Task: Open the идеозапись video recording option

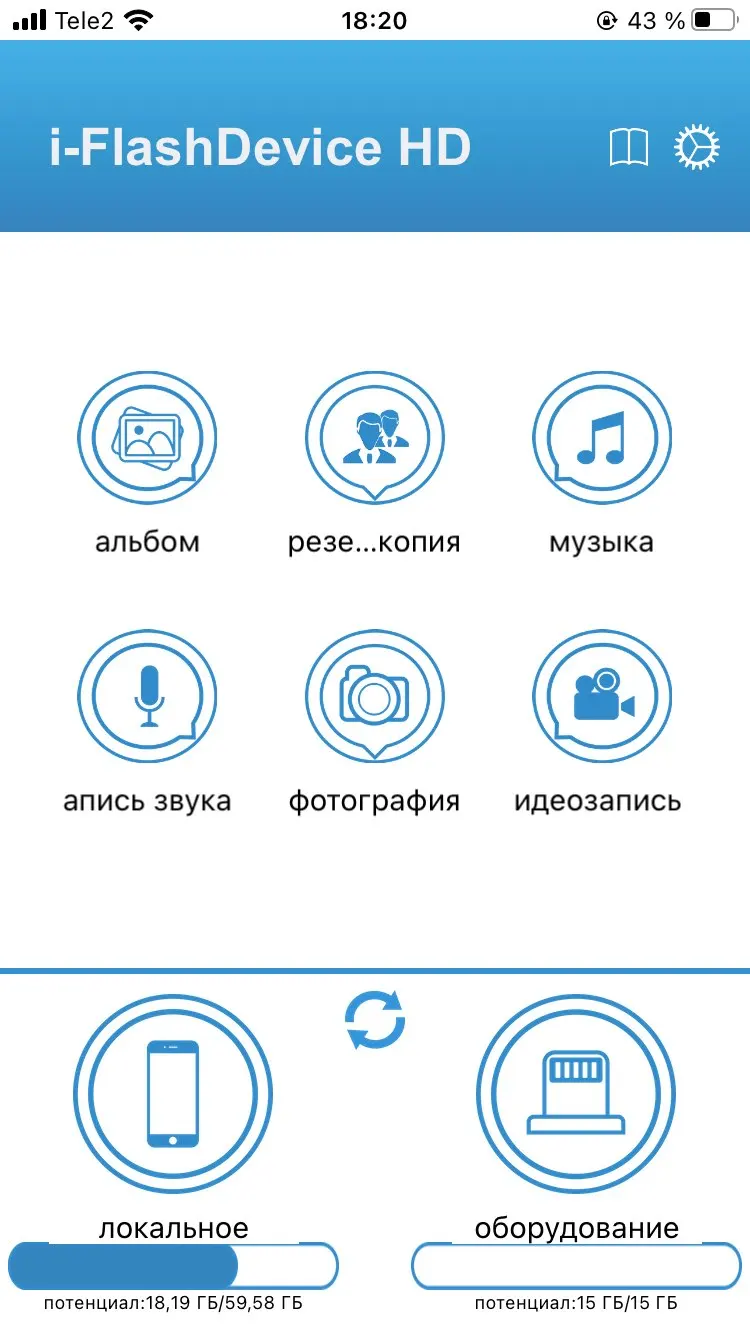Action: pos(601,696)
